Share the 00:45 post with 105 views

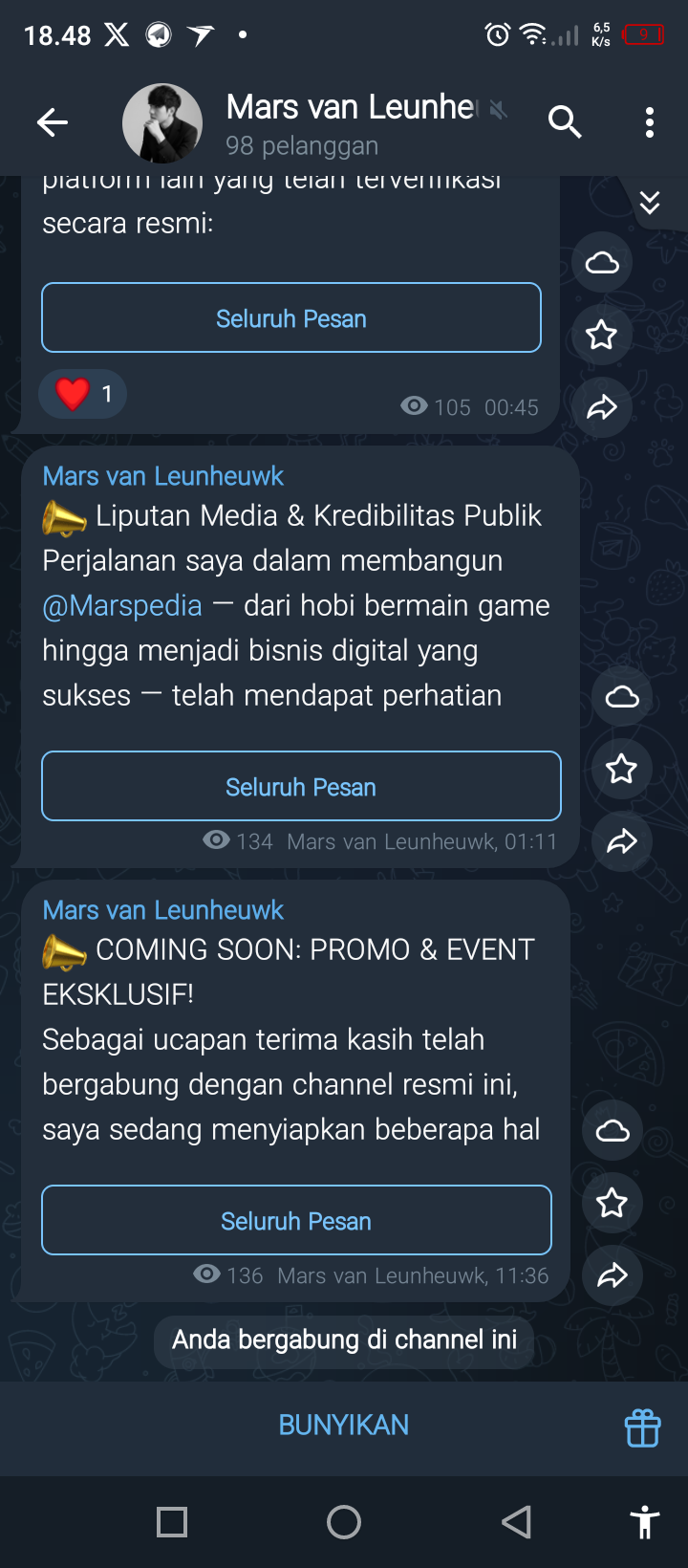[602, 408]
